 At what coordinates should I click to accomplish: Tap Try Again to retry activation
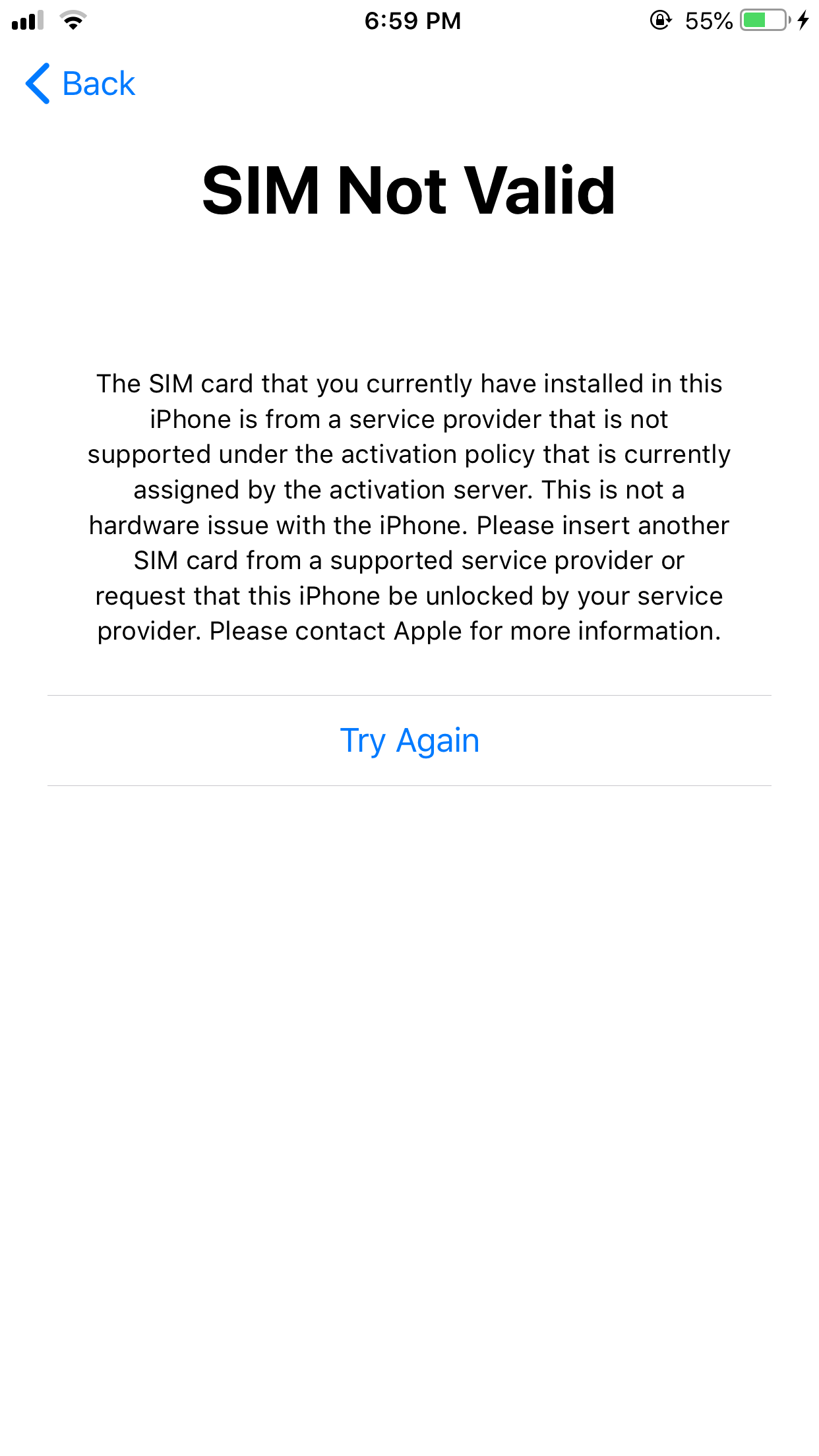pyautogui.click(x=409, y=741)
